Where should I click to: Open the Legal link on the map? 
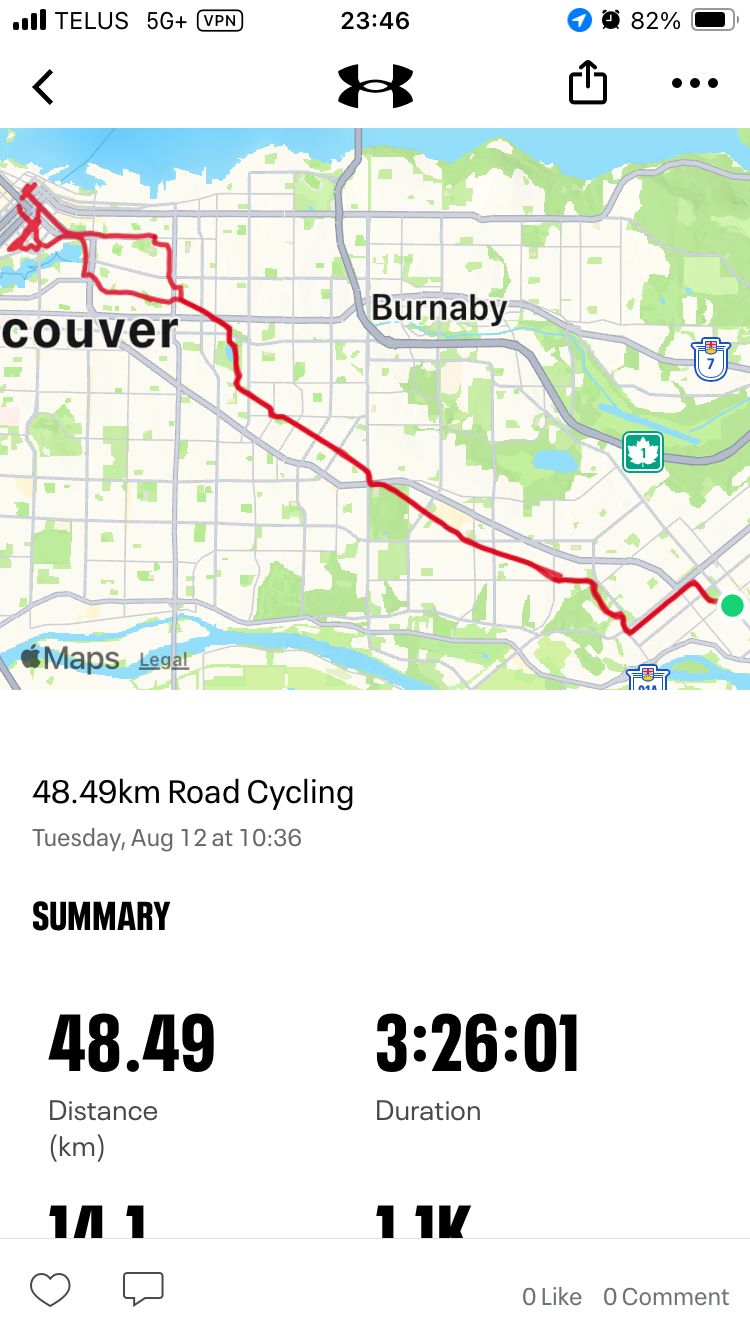(163, 660)
